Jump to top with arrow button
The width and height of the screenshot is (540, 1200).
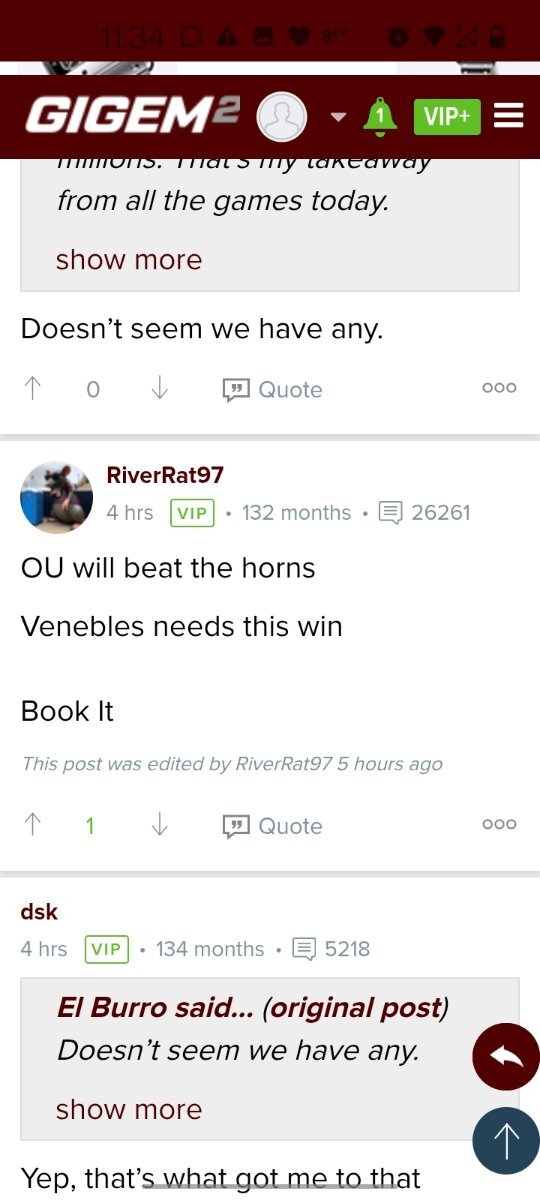click(506, 1140)
